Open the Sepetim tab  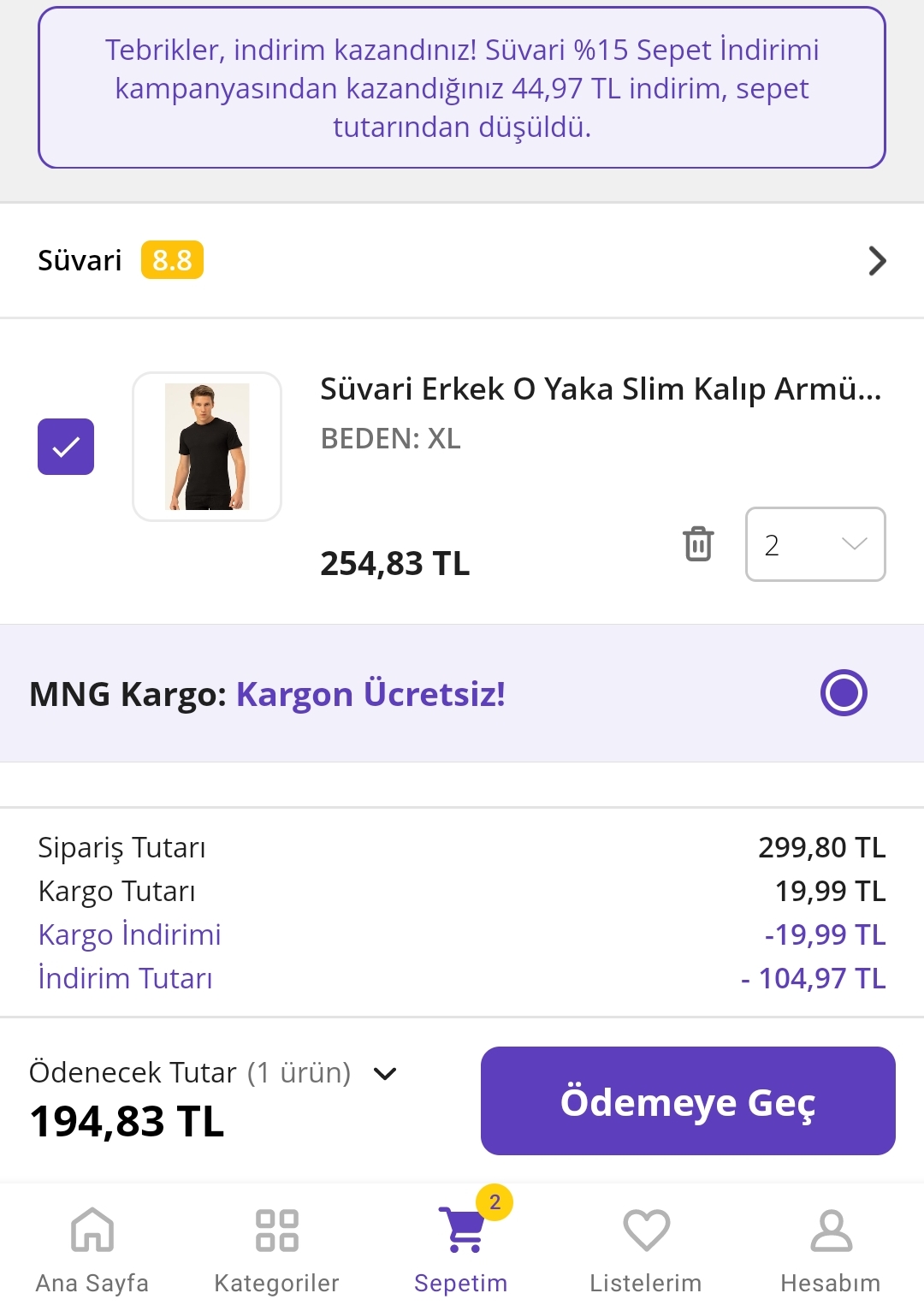462,1249
